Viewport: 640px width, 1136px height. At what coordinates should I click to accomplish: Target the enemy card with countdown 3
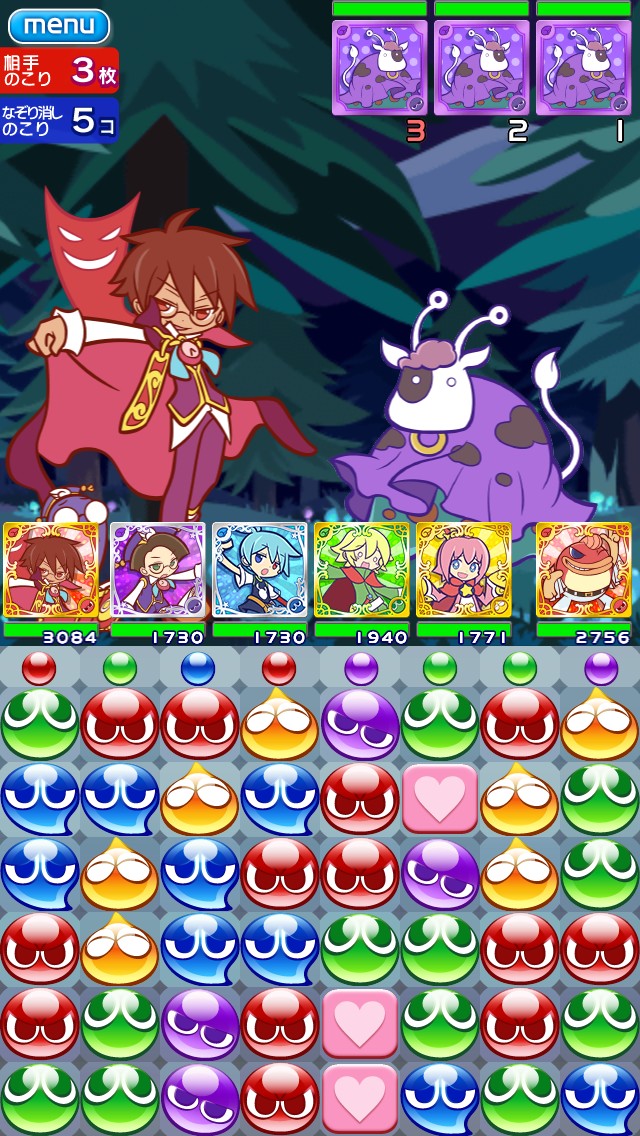coord(379,67)
